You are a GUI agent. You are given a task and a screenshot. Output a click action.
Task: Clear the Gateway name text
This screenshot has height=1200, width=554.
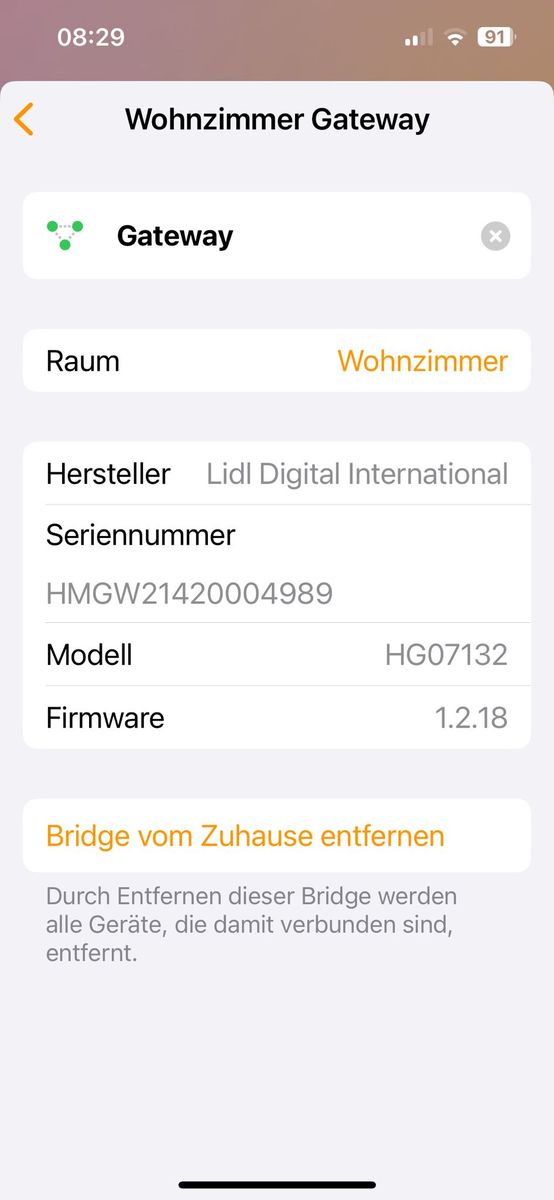pyautogui.click(x=495, y=236)
